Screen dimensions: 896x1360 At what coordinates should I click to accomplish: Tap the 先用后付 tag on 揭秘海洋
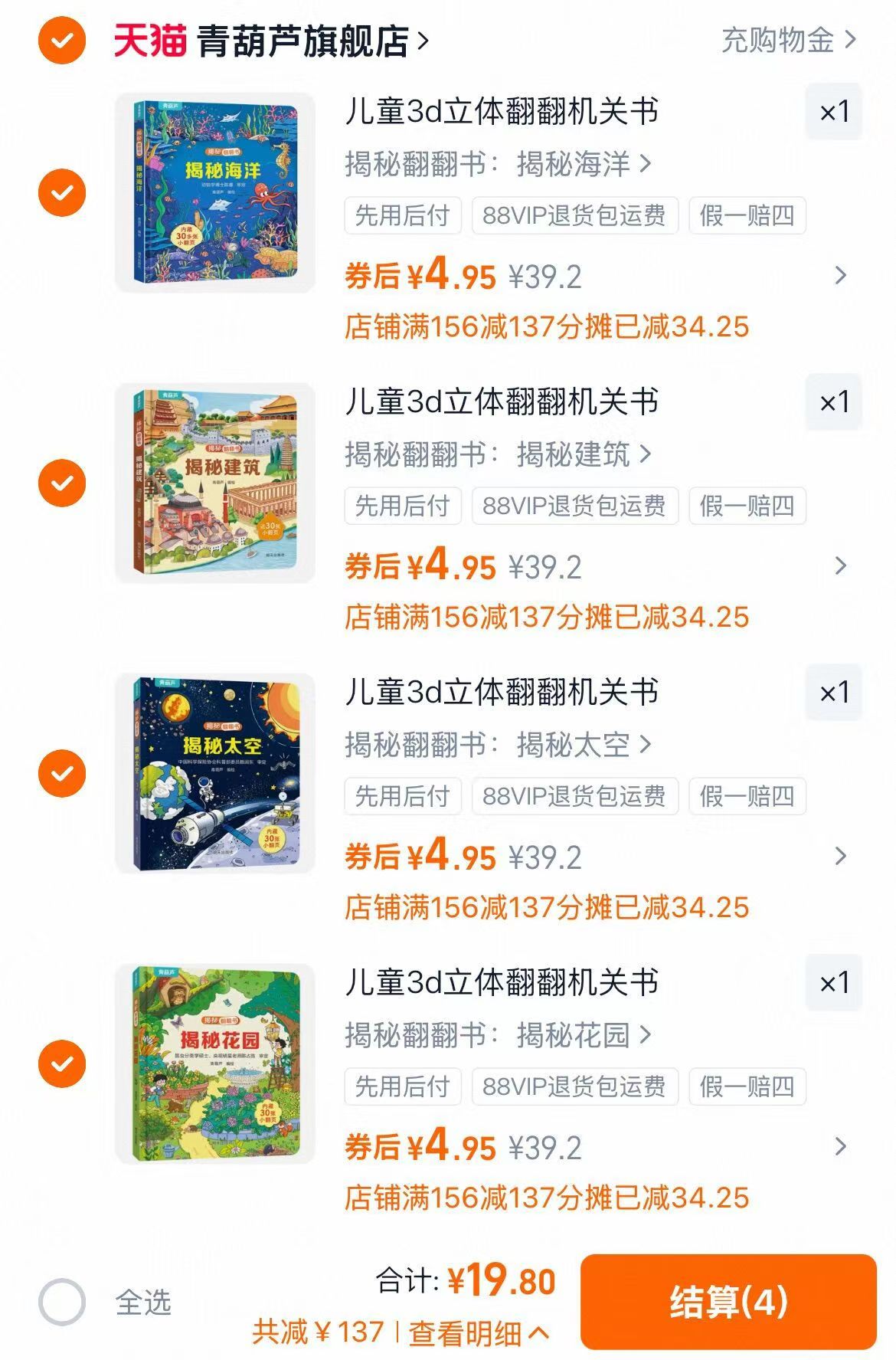pyautogui.click(x=404, y=215)
